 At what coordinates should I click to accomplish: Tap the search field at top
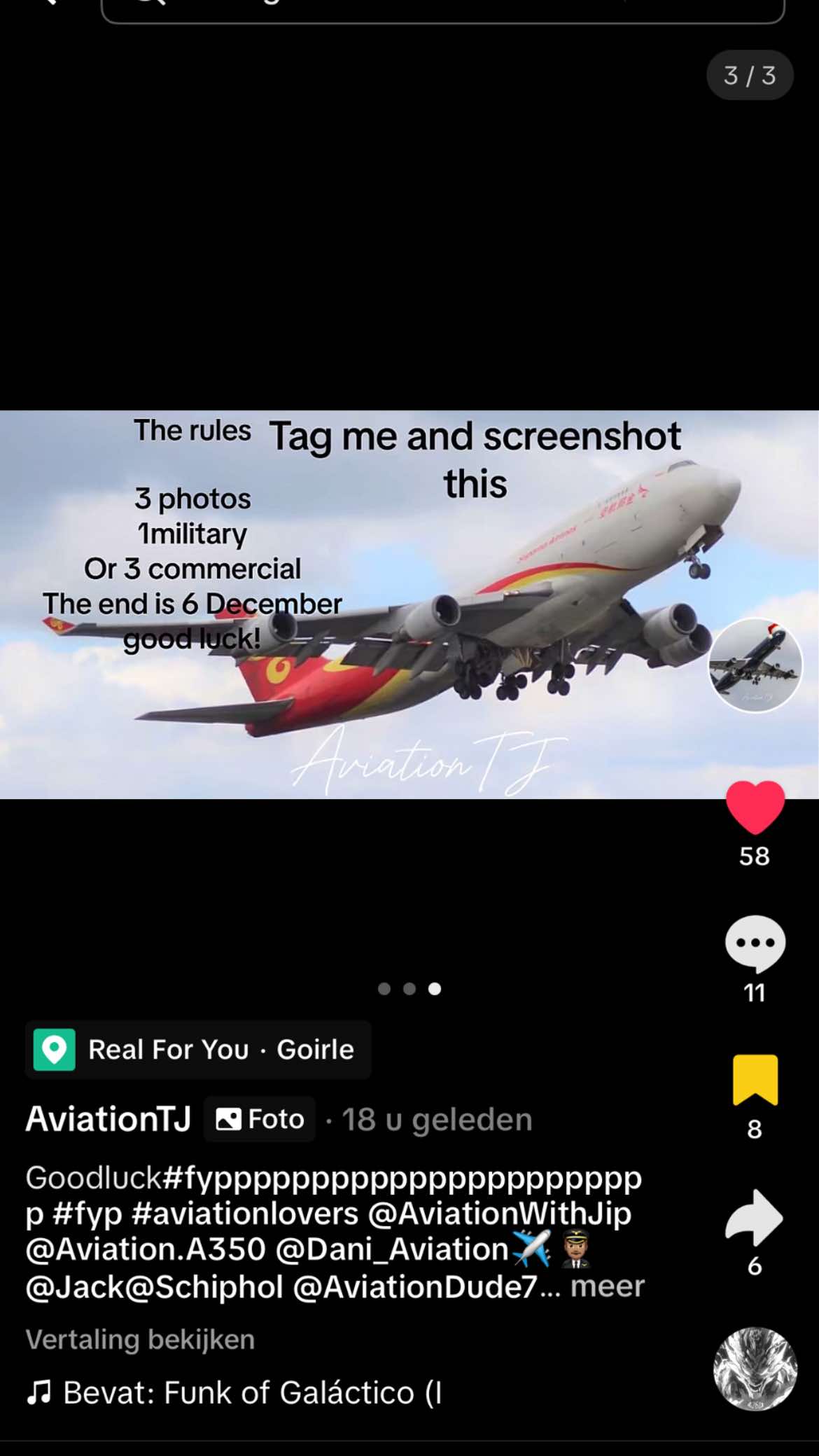click(442, 10)
